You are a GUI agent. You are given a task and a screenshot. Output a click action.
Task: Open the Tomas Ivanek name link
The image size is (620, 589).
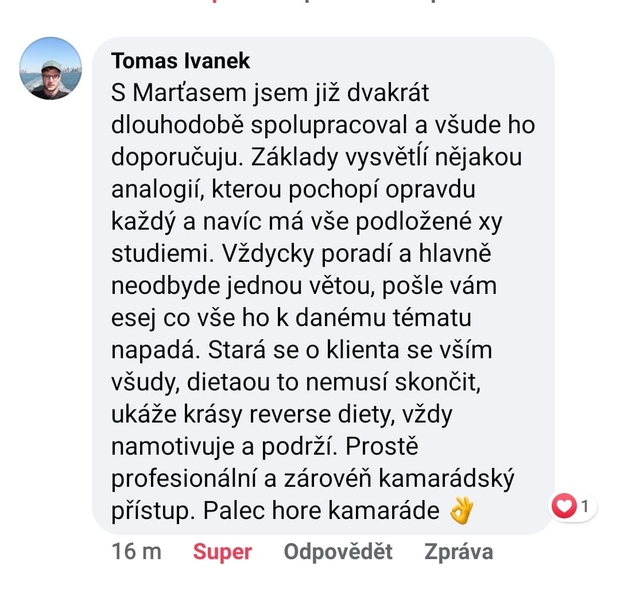pyautogui.click(x=180, y=62)
